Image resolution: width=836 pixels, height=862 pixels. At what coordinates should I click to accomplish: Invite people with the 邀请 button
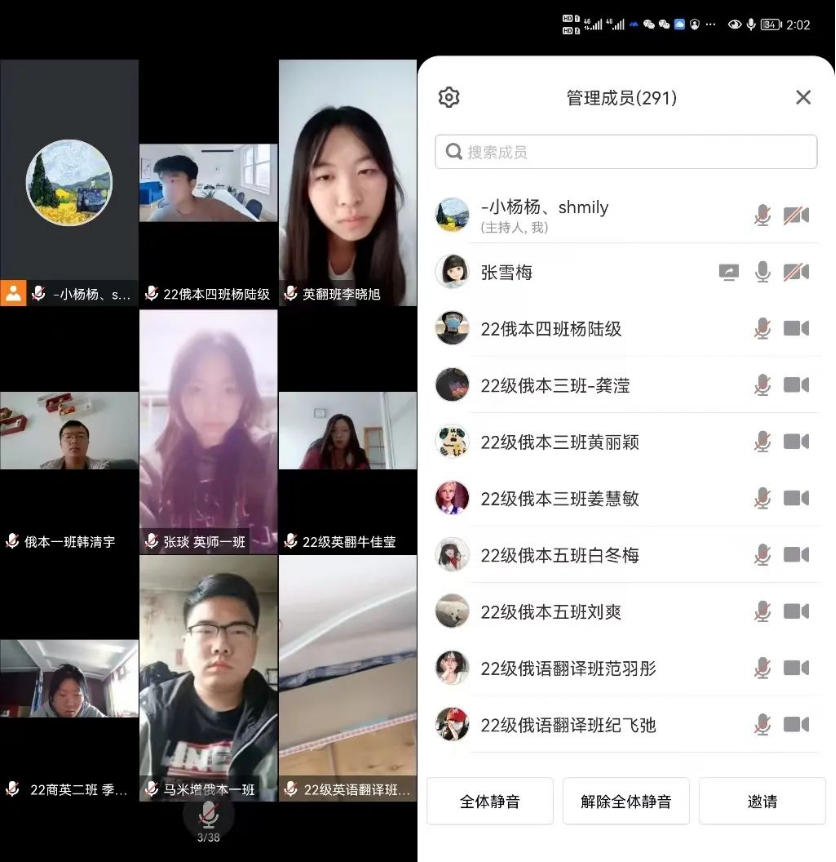point(762,801)
